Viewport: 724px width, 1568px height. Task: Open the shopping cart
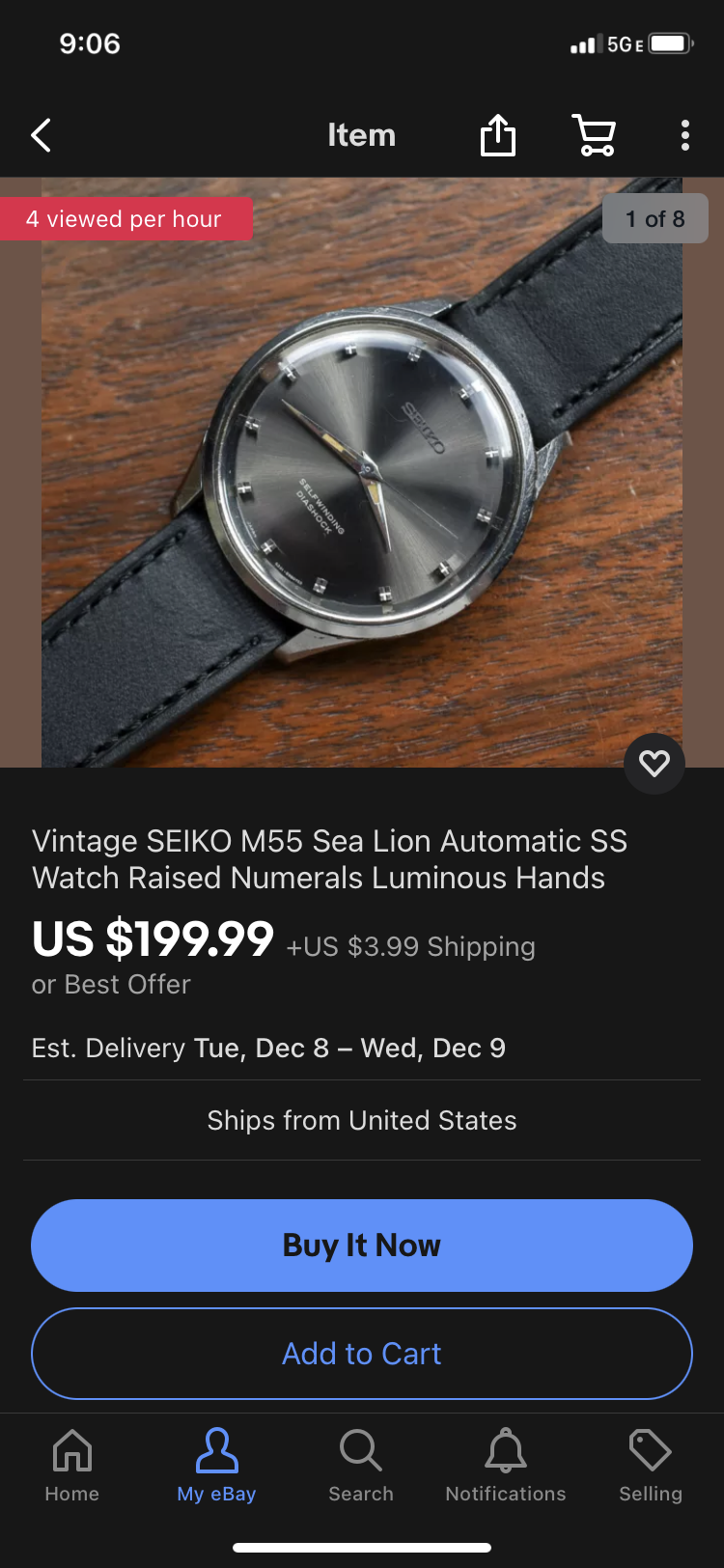click(x=594, y=135)
